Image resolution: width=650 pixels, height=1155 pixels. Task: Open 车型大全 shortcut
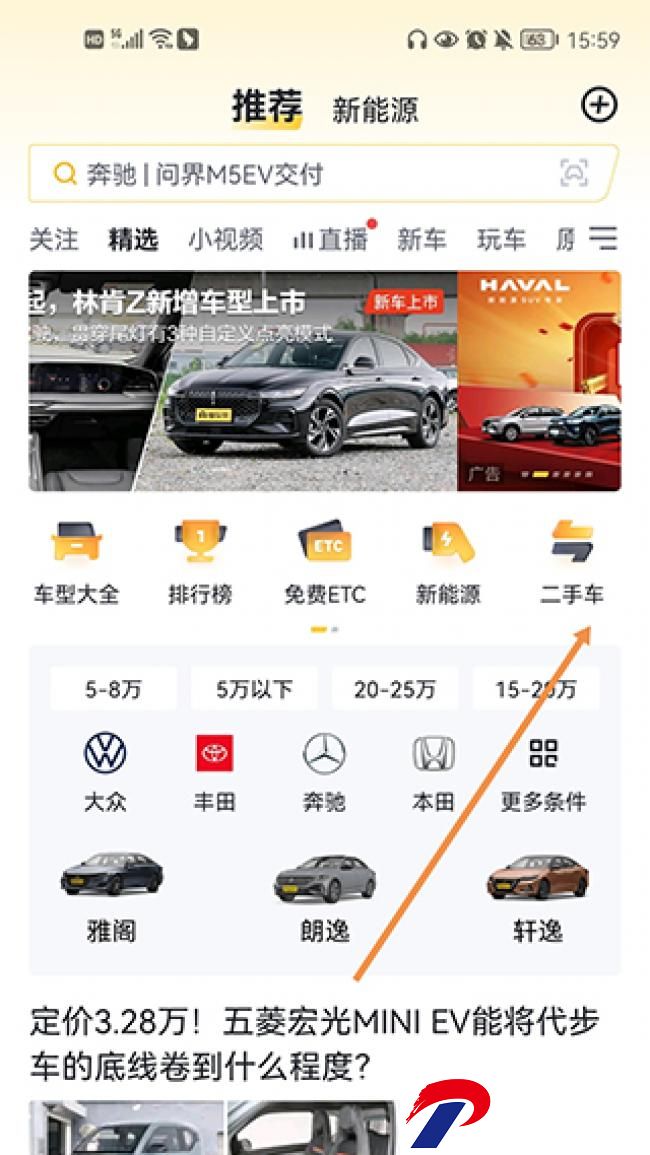[76, 561]
